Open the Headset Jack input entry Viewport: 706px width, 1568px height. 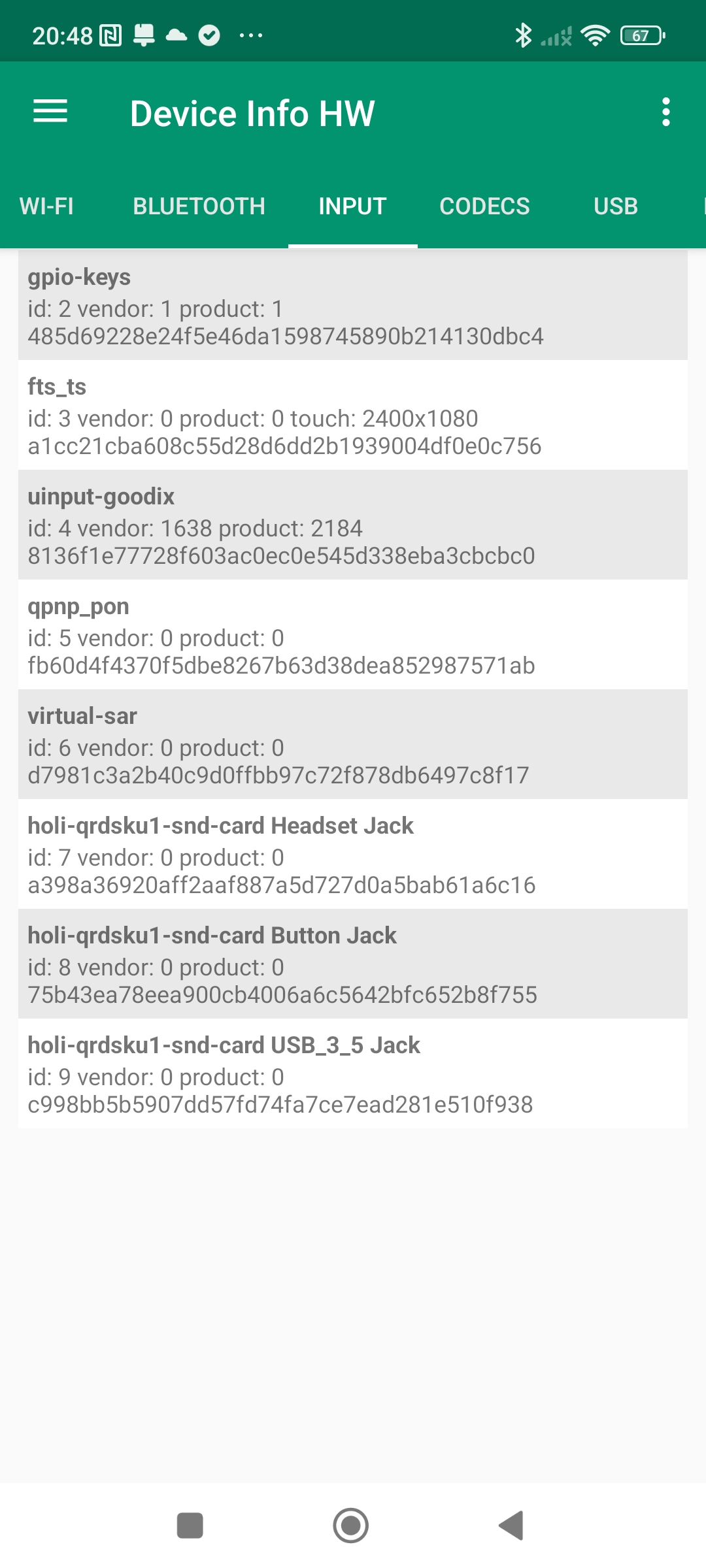[x=353, y=855]
